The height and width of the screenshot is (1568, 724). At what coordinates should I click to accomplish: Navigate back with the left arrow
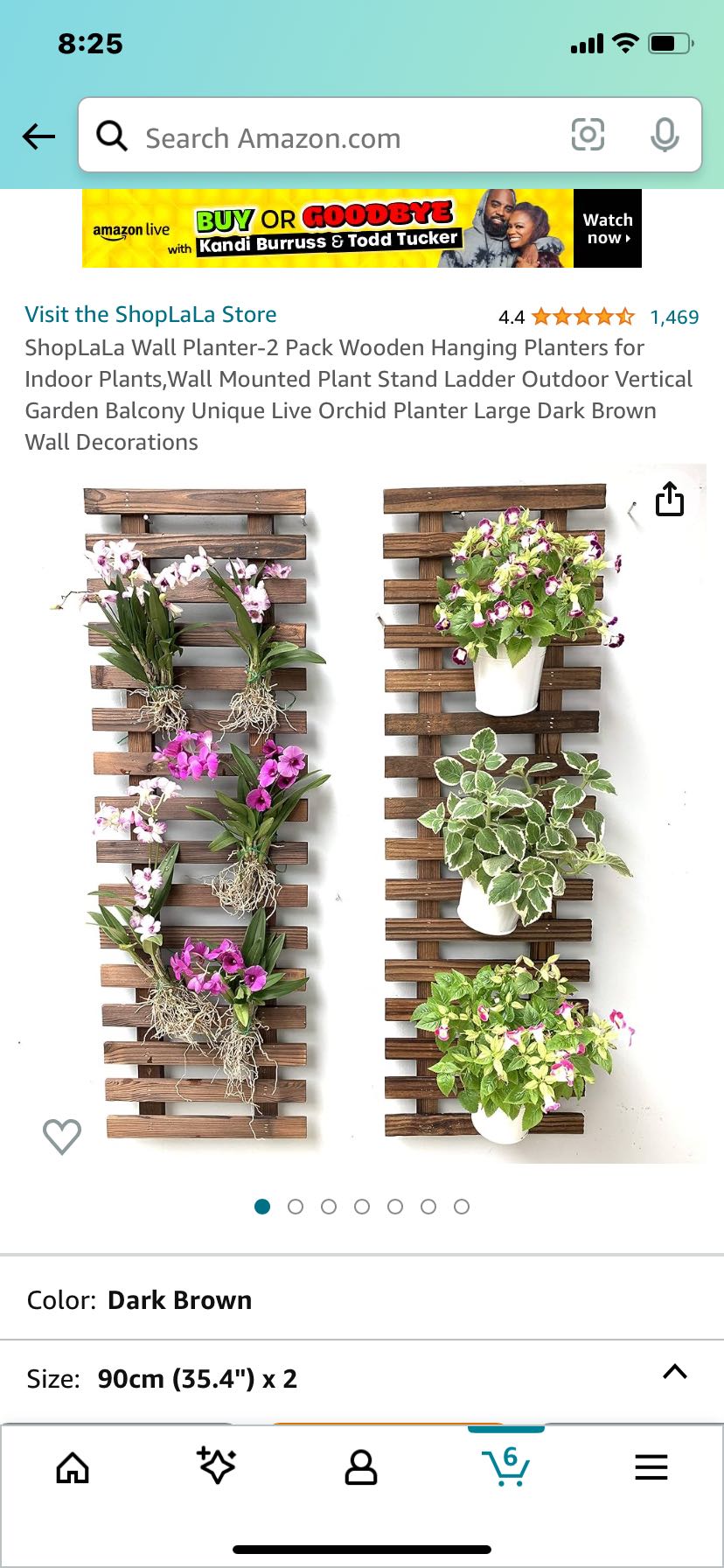coord(38,136)
